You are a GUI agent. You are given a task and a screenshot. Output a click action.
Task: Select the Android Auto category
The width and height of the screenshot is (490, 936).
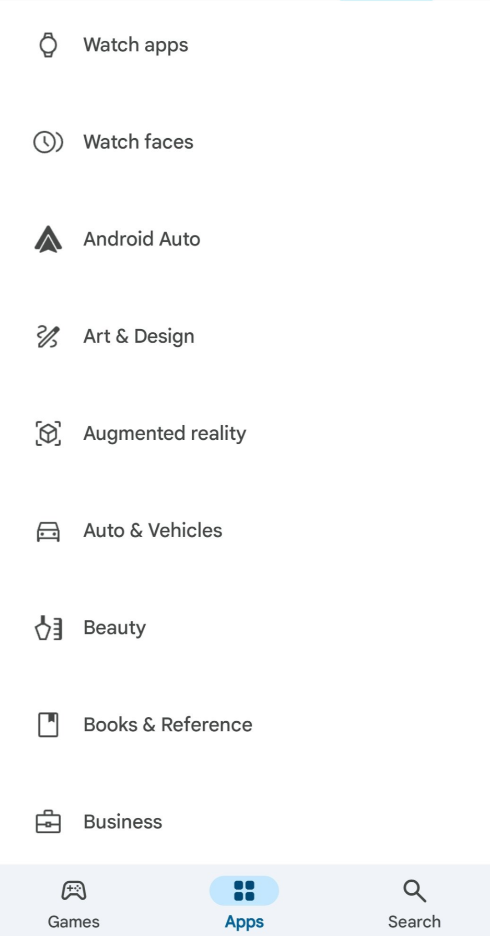(x=245, y=239)
